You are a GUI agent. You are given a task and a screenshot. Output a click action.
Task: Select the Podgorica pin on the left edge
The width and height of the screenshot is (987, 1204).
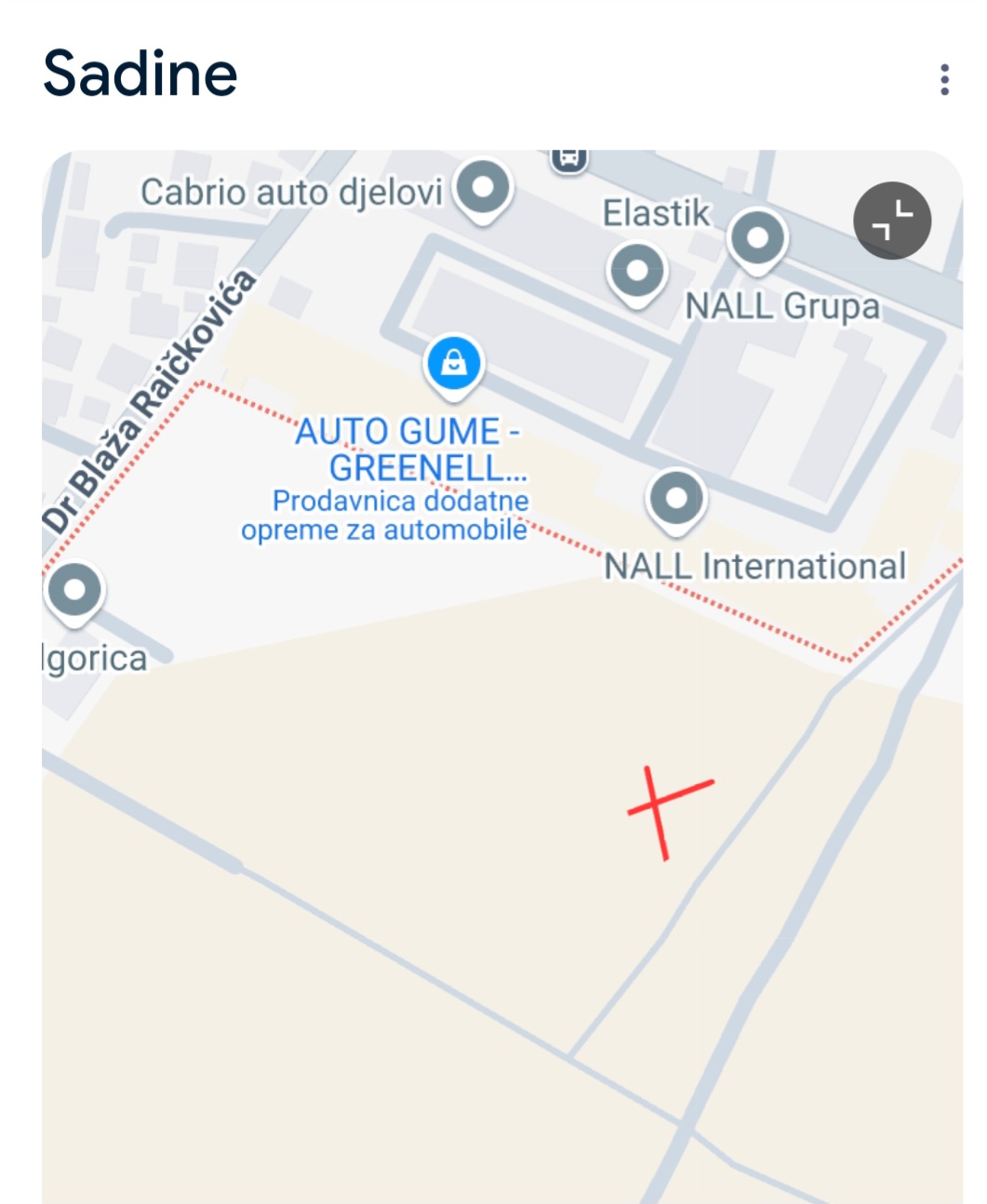pyautogui.click(x=74, y=590)
